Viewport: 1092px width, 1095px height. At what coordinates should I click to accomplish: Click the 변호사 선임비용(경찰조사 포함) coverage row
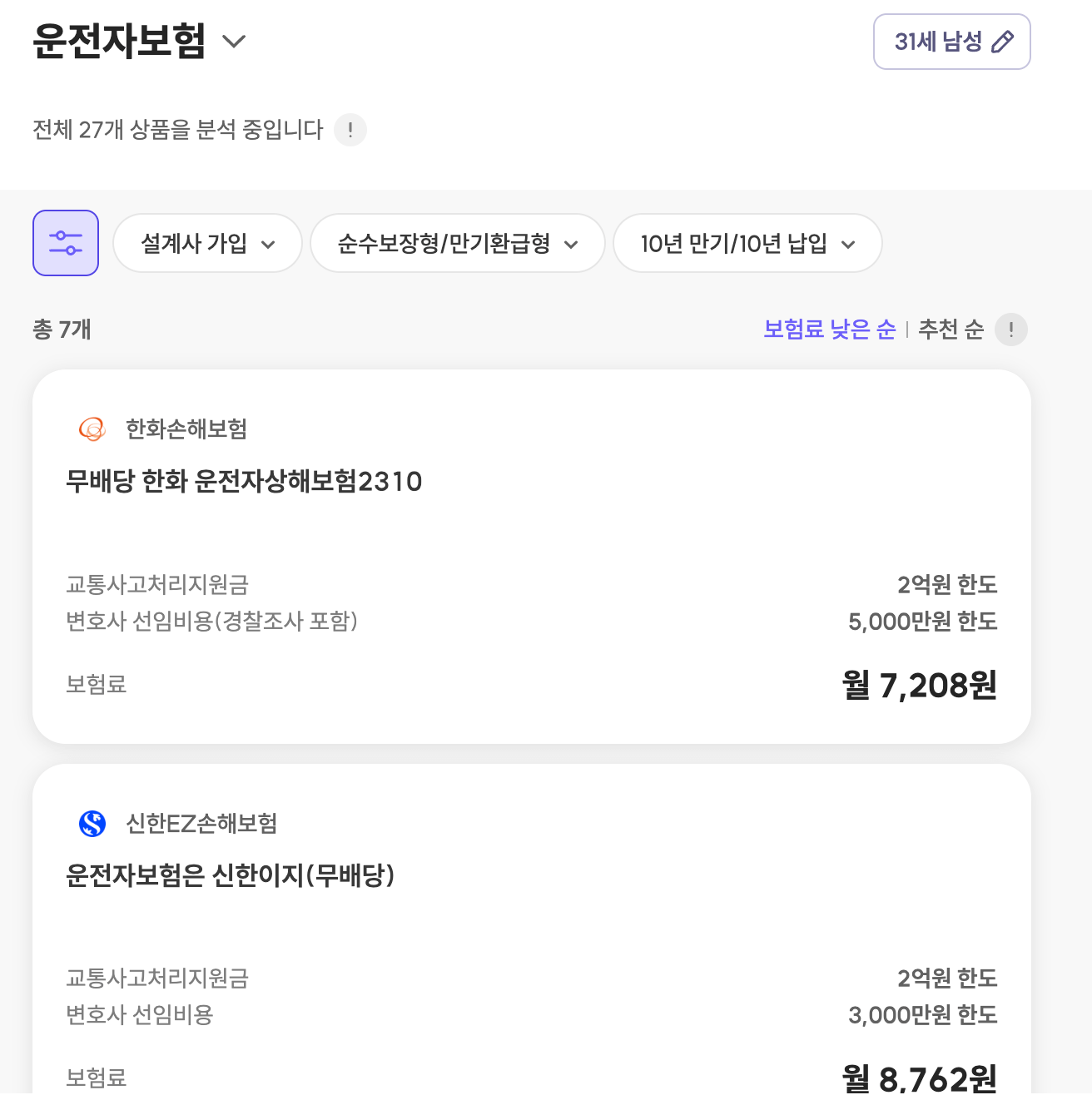tap(212, 622)
